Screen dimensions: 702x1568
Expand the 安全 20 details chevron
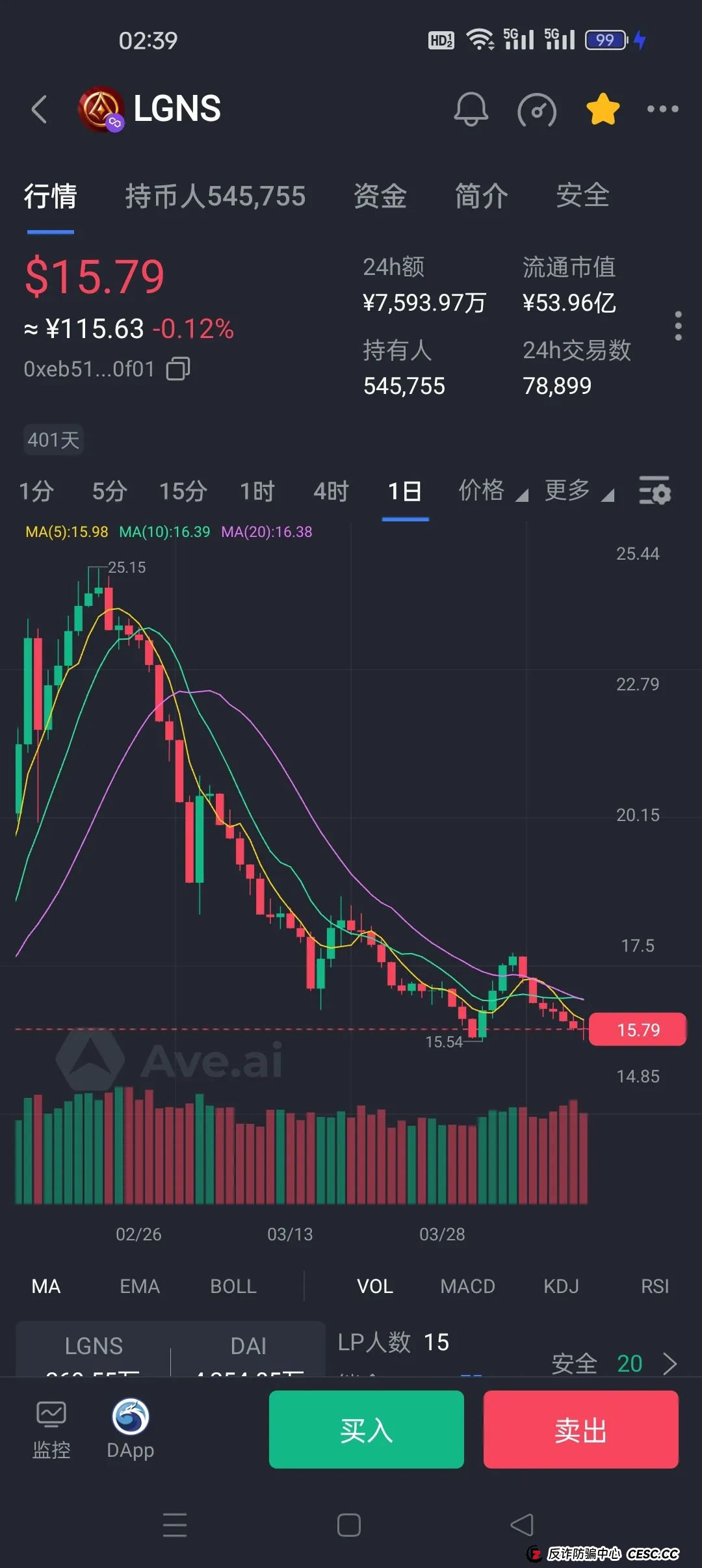[x=669, y=1364]
